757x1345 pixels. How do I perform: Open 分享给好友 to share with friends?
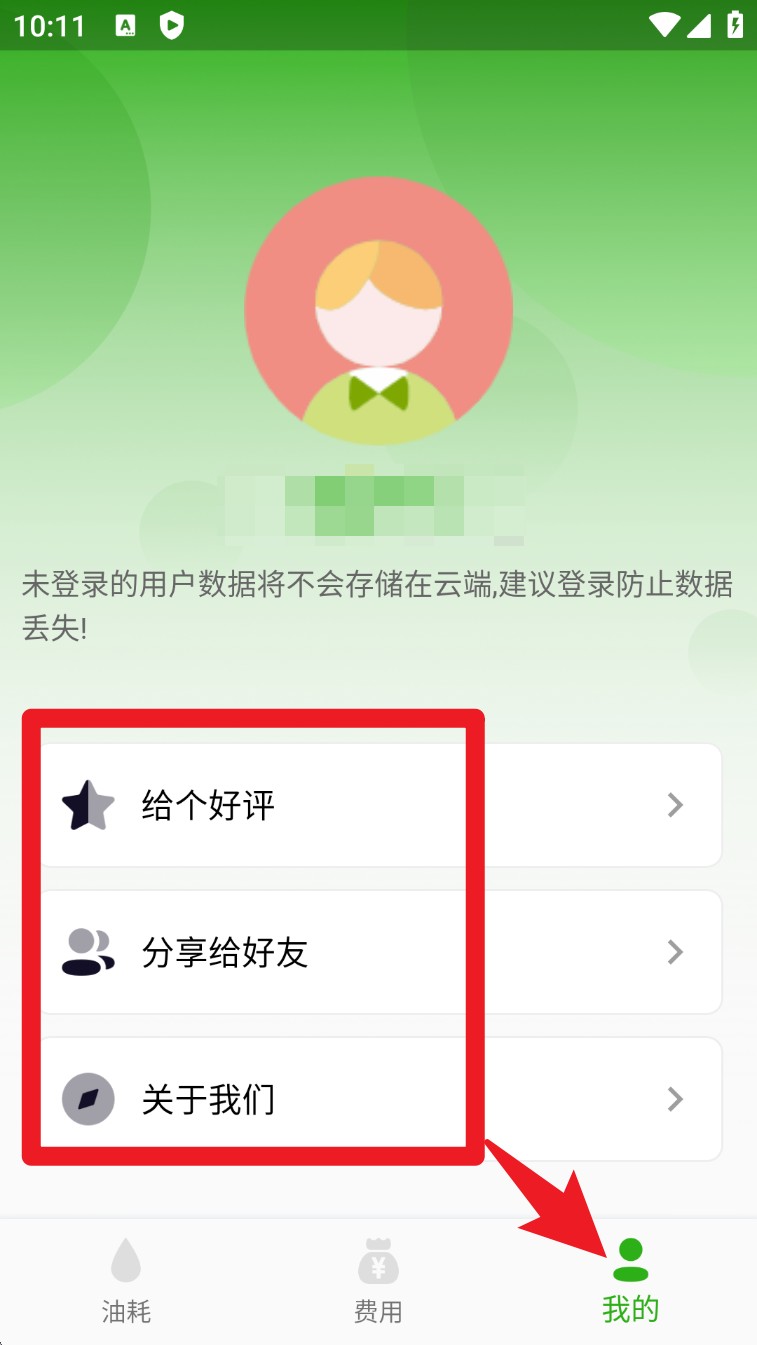click(x=378, y=952)
